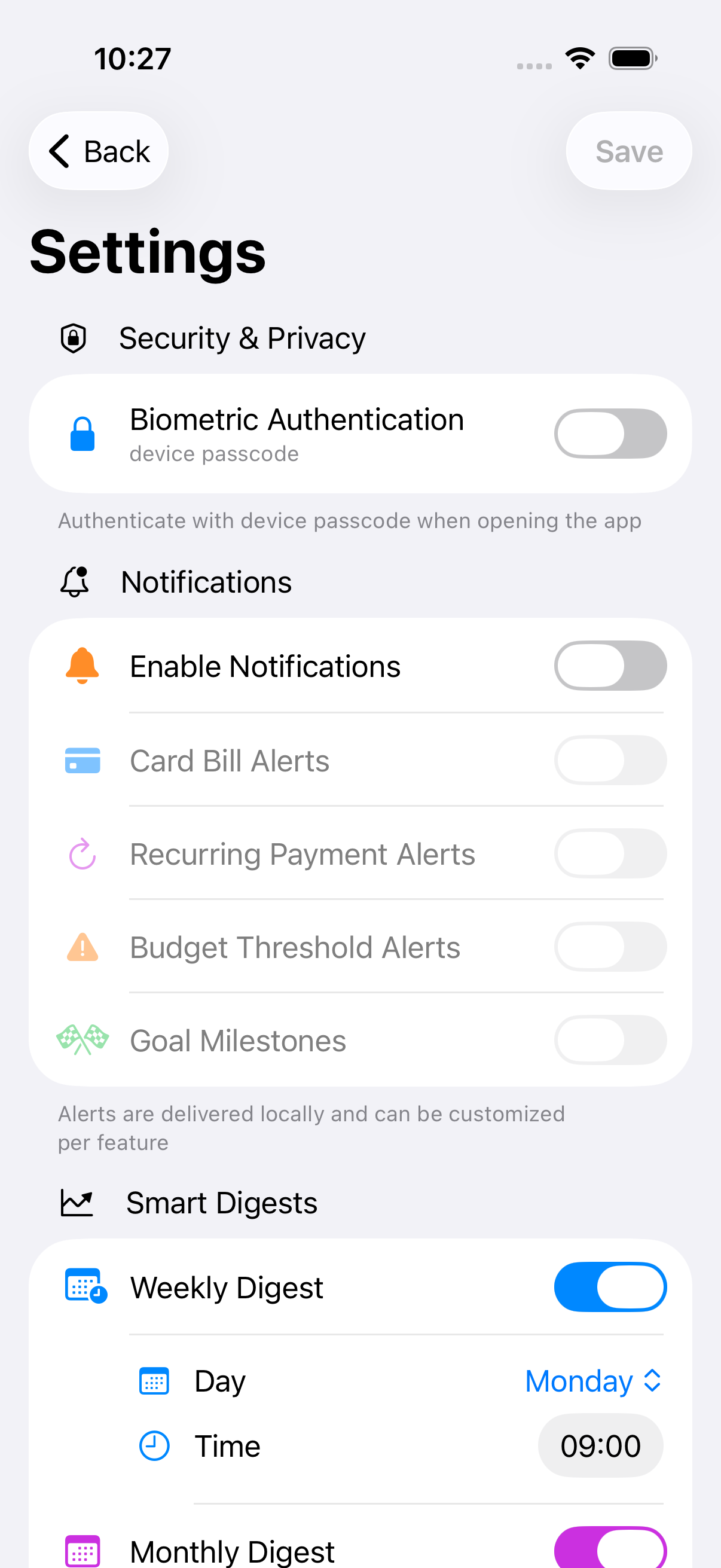The width and height of the screenshot is (721, 1568).
Task: Enable Biometric Authentication
Action: (x=611, y=433)
